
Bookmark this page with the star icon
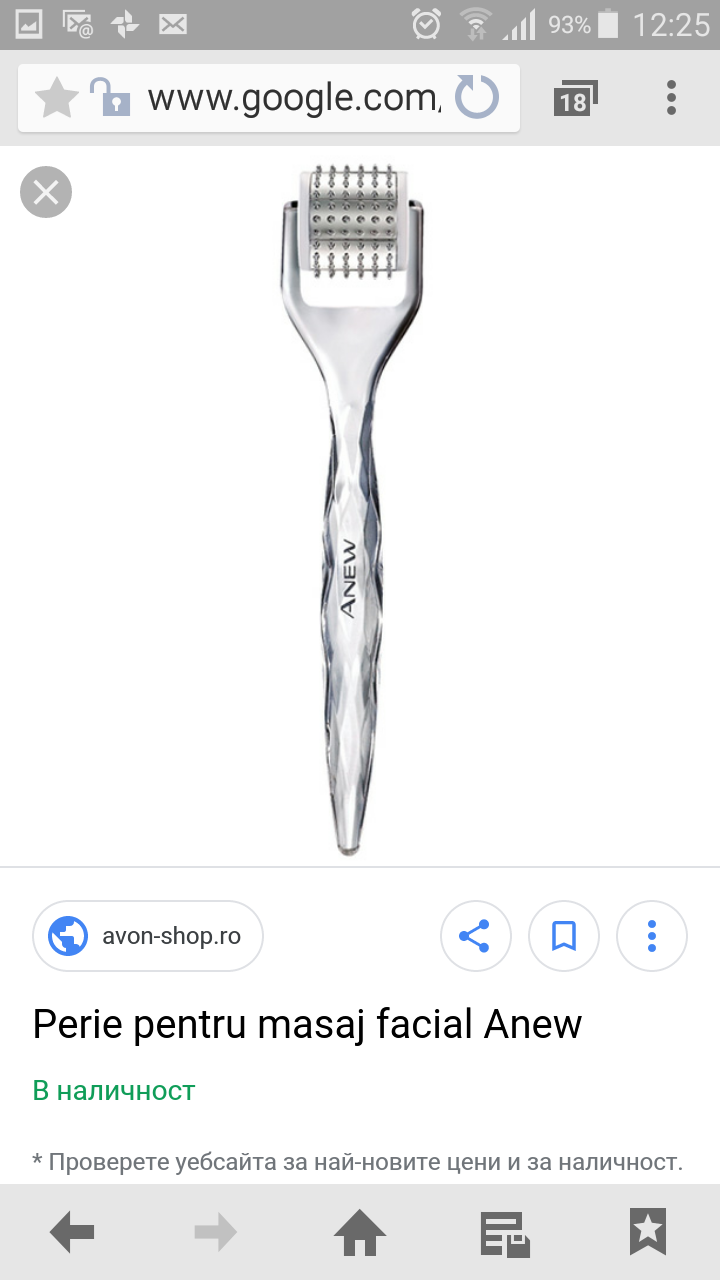click(x=56, y=98)
